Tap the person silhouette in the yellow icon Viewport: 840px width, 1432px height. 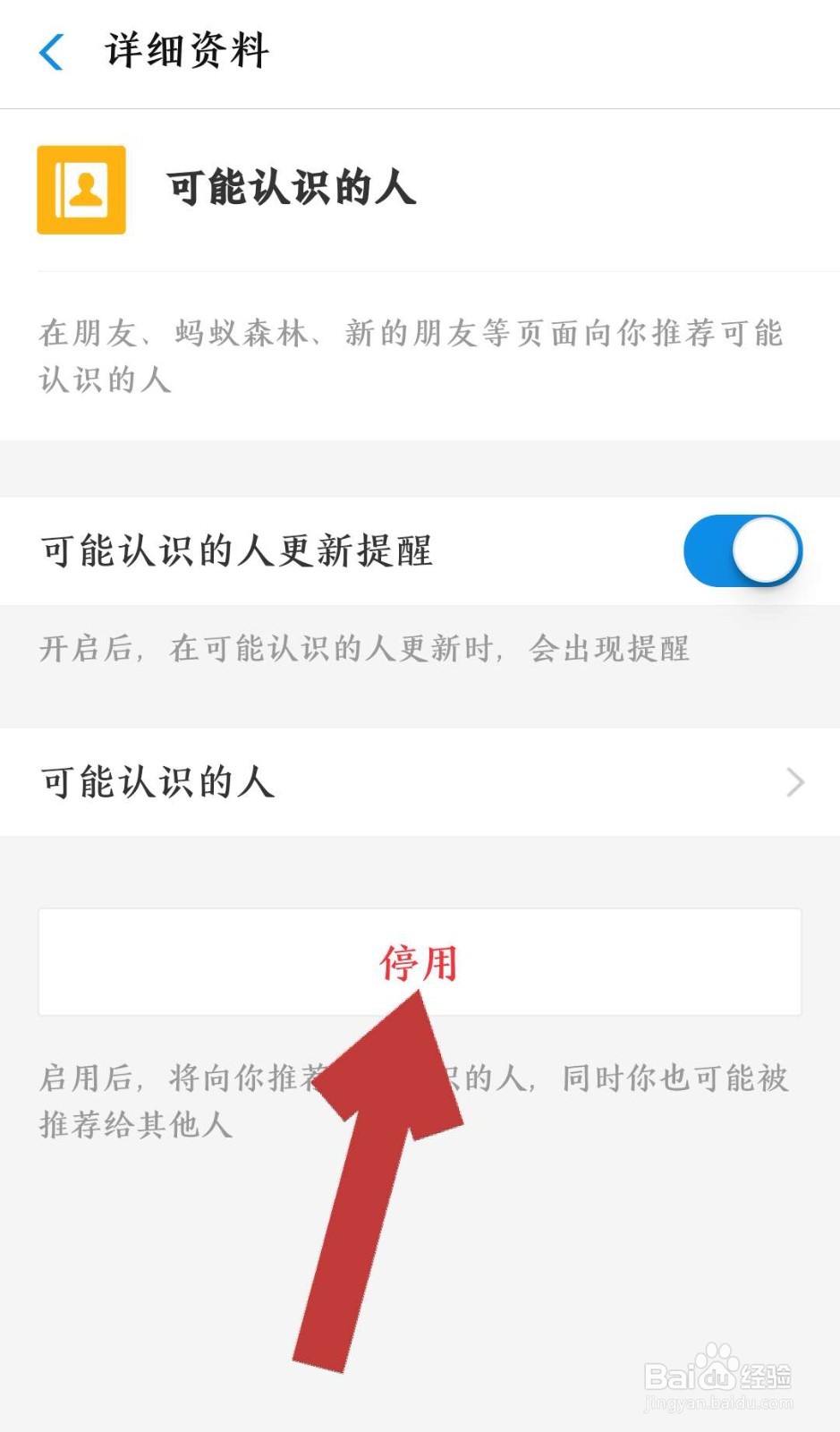pyautogui.click(x=86, y=189)
